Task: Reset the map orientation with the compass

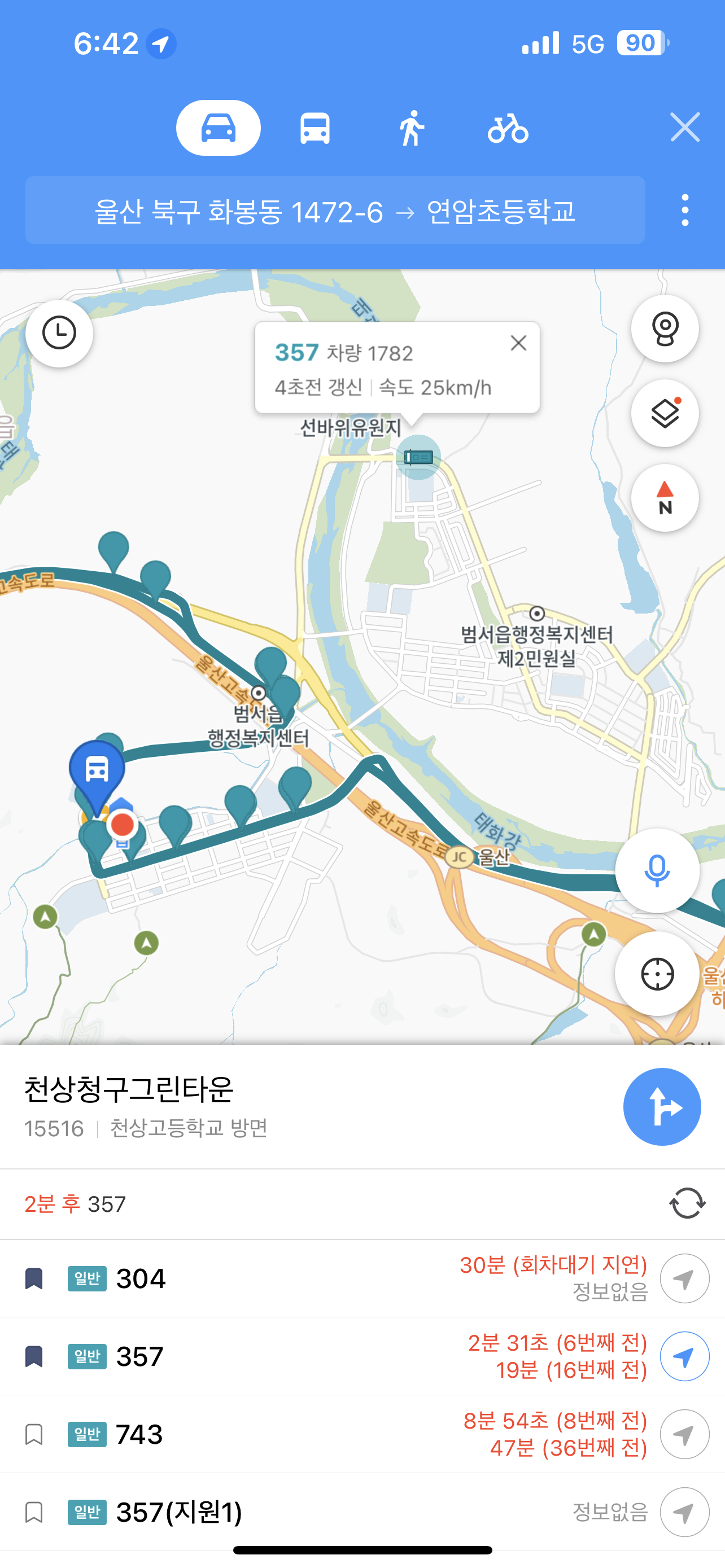Action: [664, 498]
